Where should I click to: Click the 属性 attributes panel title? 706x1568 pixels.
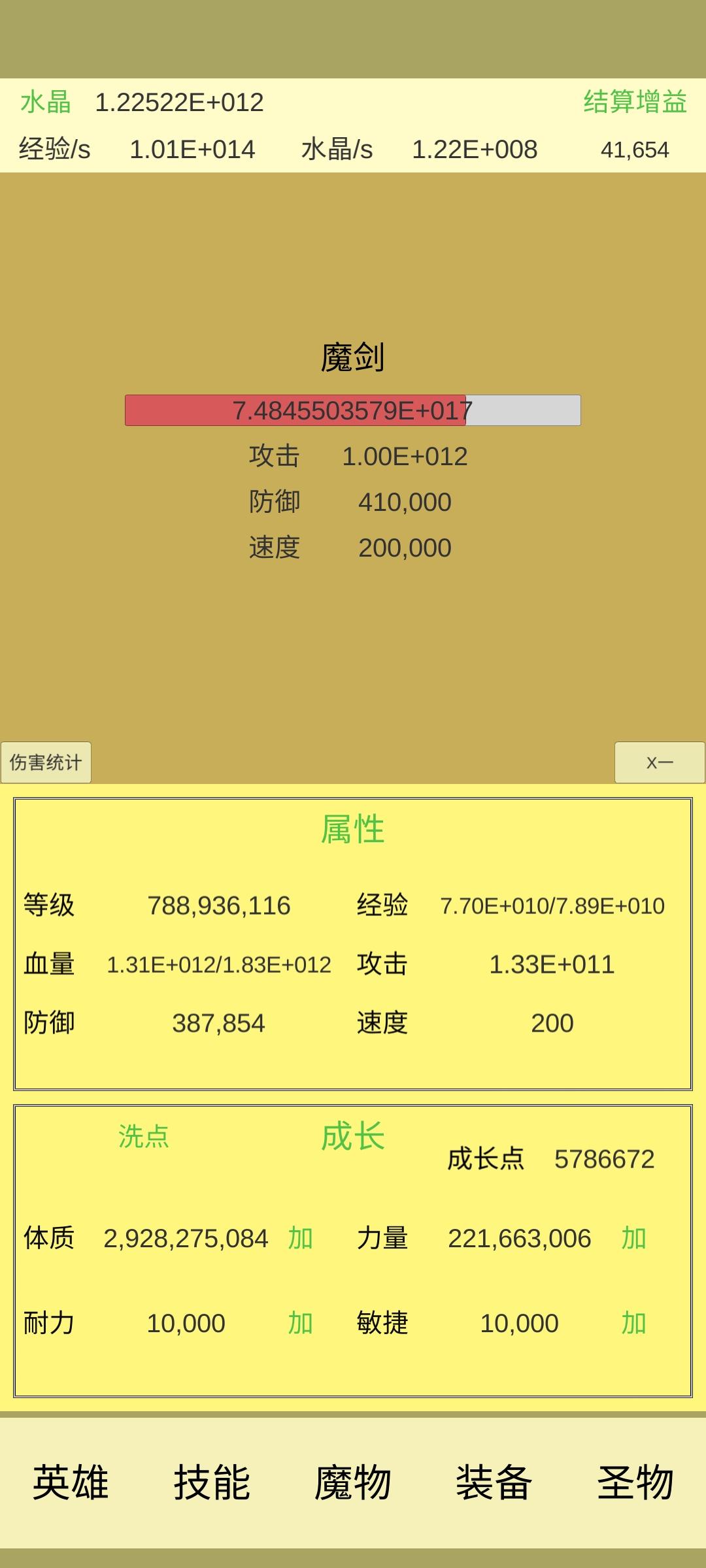point(353,830)
